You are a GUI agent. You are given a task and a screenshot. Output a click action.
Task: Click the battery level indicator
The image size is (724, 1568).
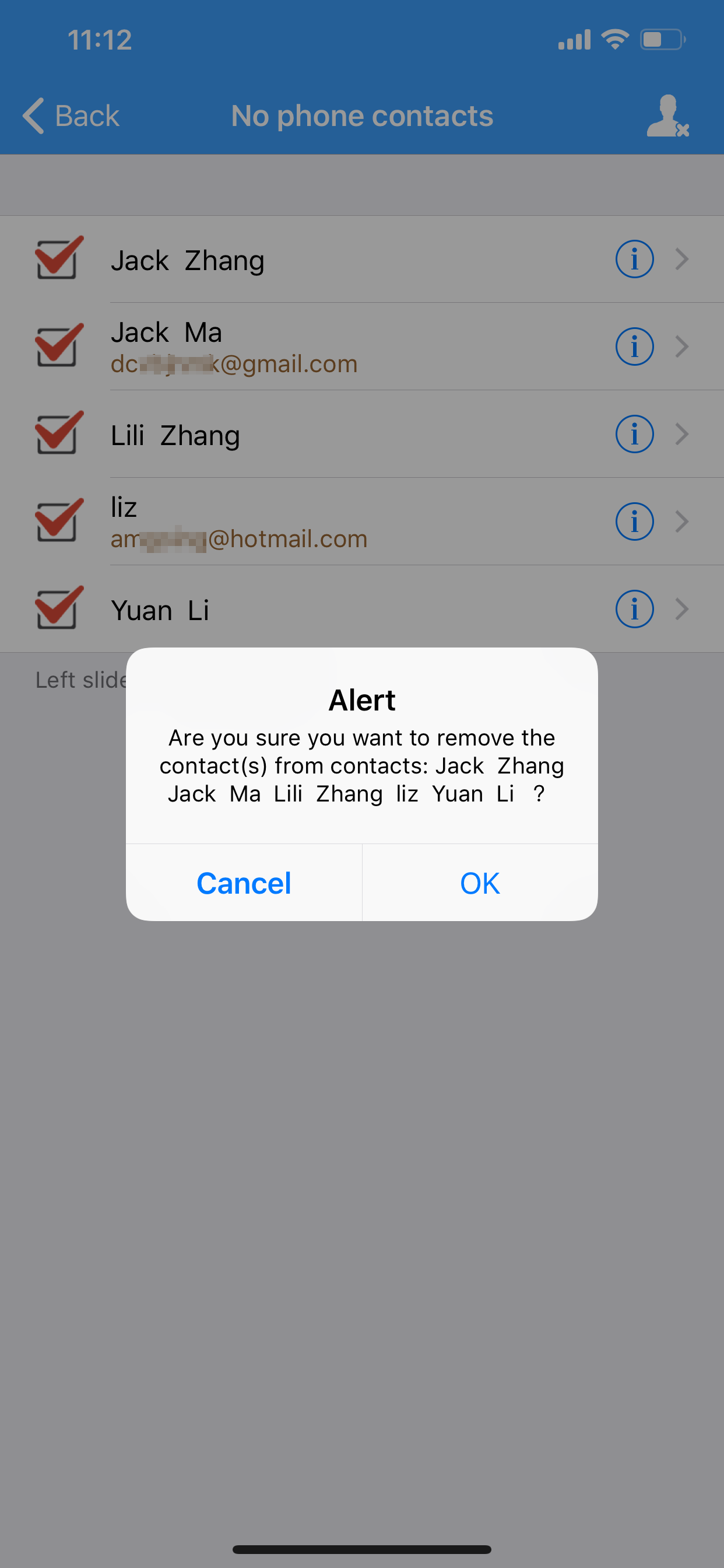[663, 38]
